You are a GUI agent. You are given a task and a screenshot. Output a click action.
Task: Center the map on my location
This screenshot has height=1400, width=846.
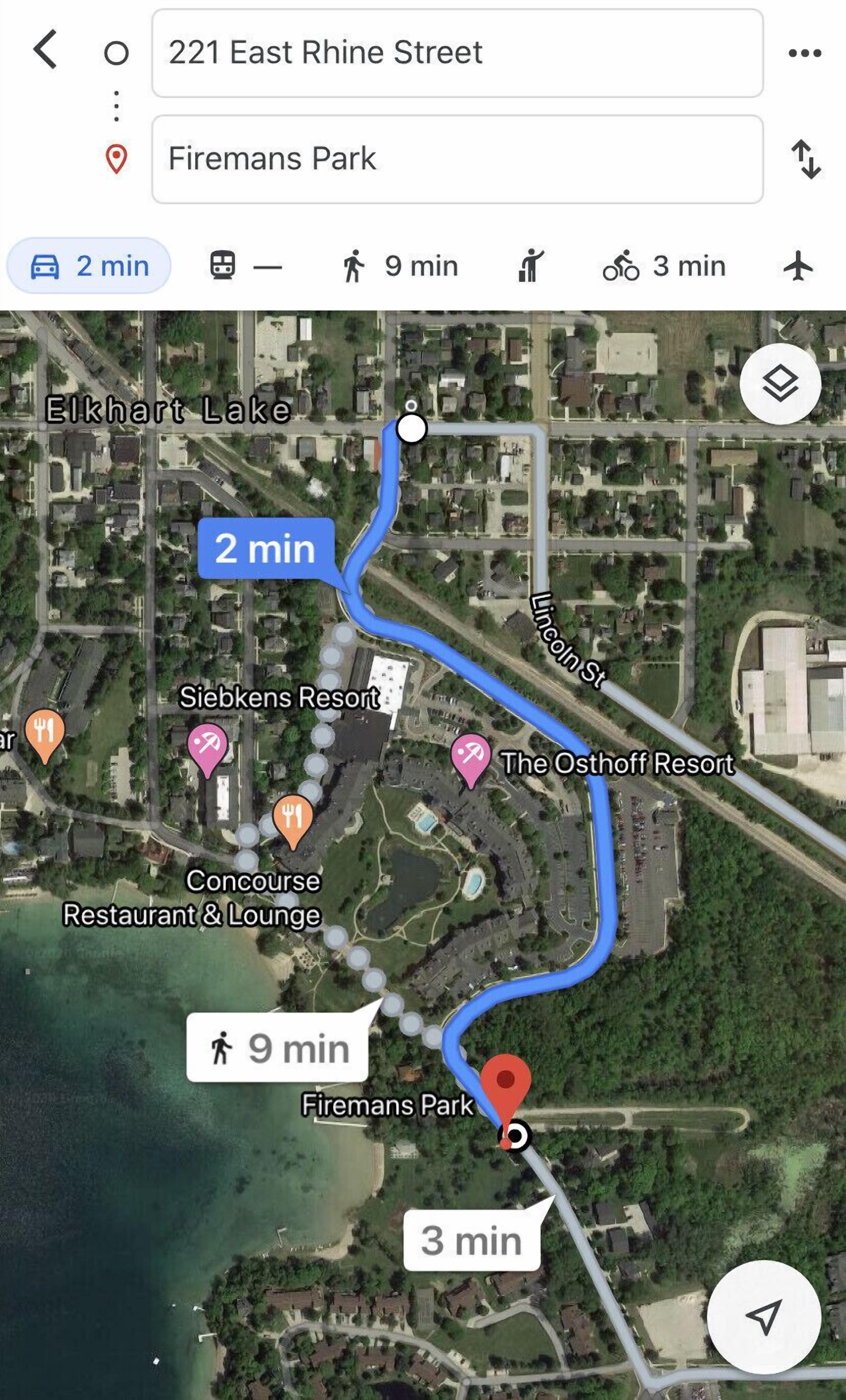tap(764, 1318)
